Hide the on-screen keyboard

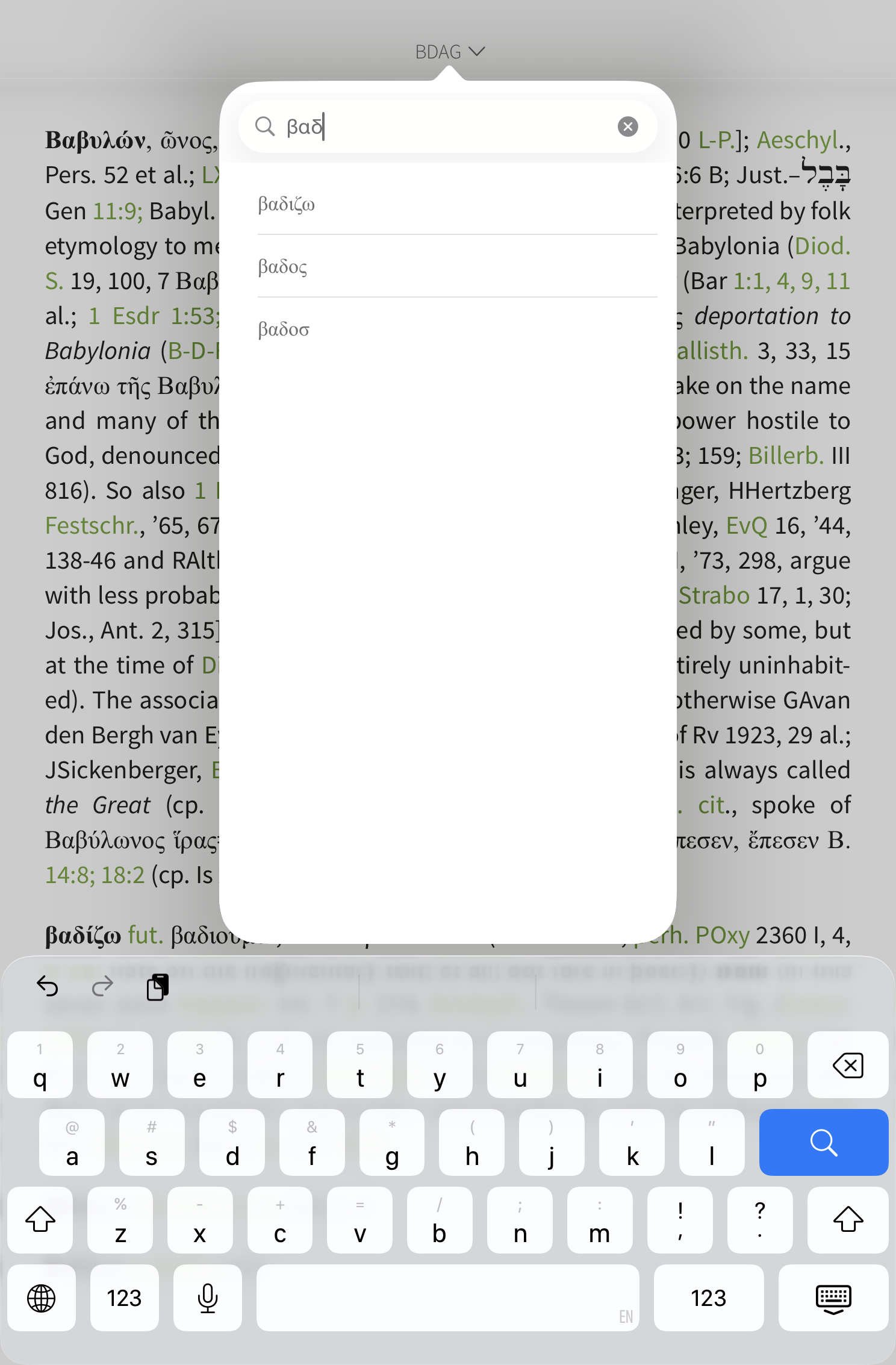(833, 1298)
